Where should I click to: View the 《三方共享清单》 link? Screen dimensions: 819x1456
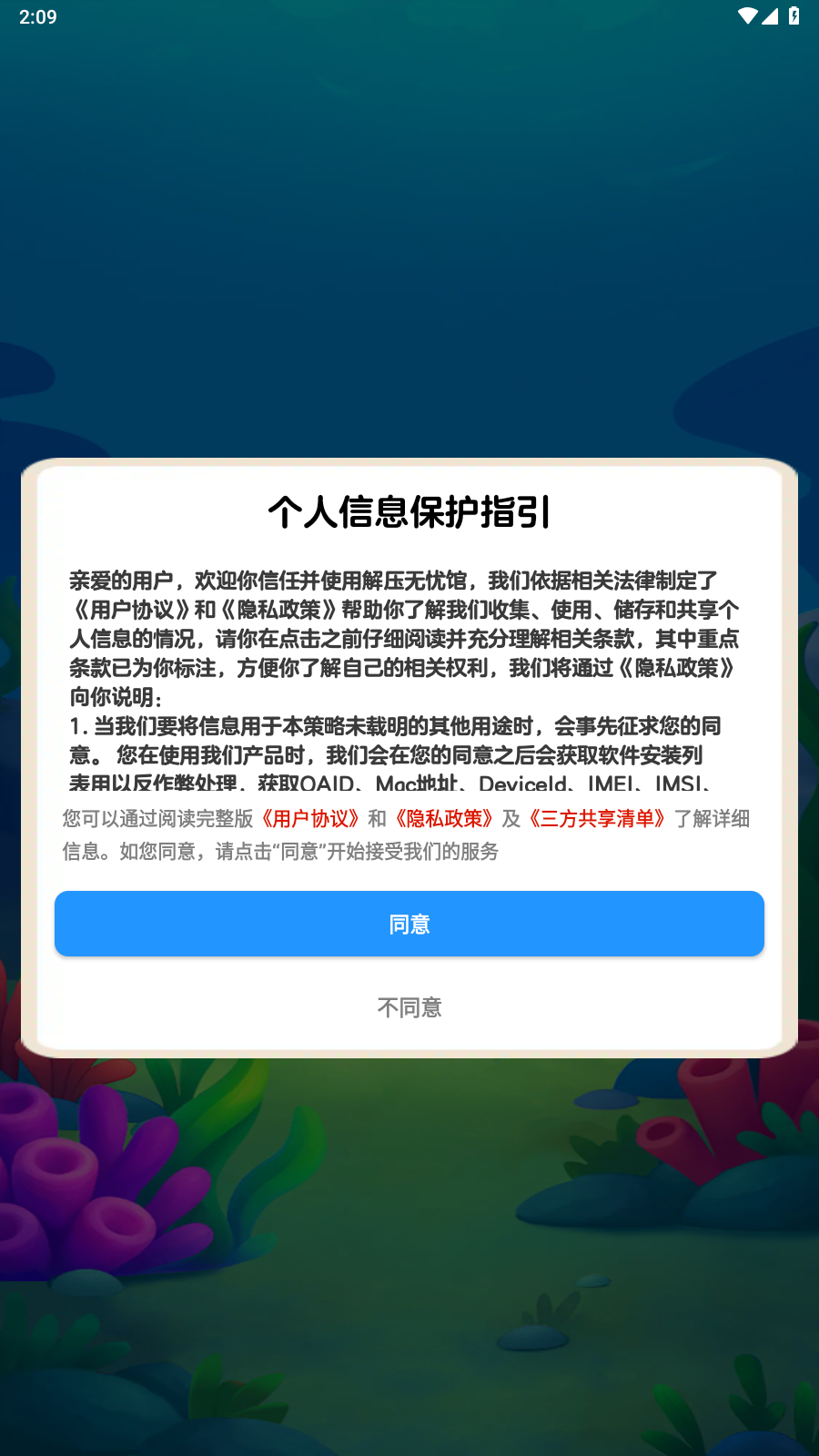click(597, 819)
